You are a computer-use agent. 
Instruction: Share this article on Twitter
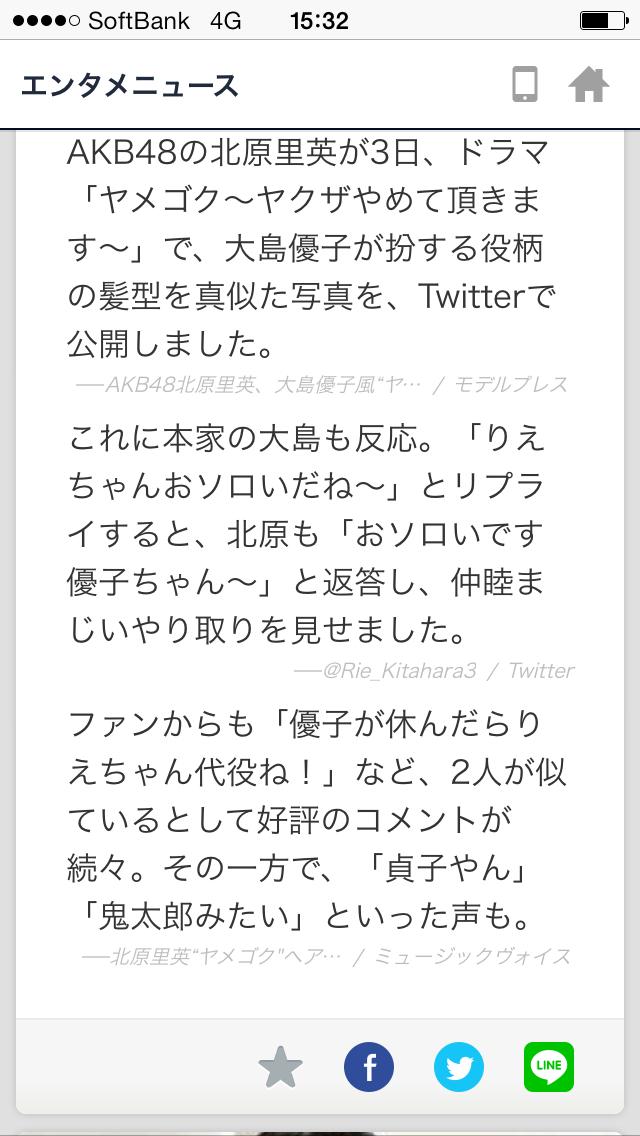(459, 1067)
